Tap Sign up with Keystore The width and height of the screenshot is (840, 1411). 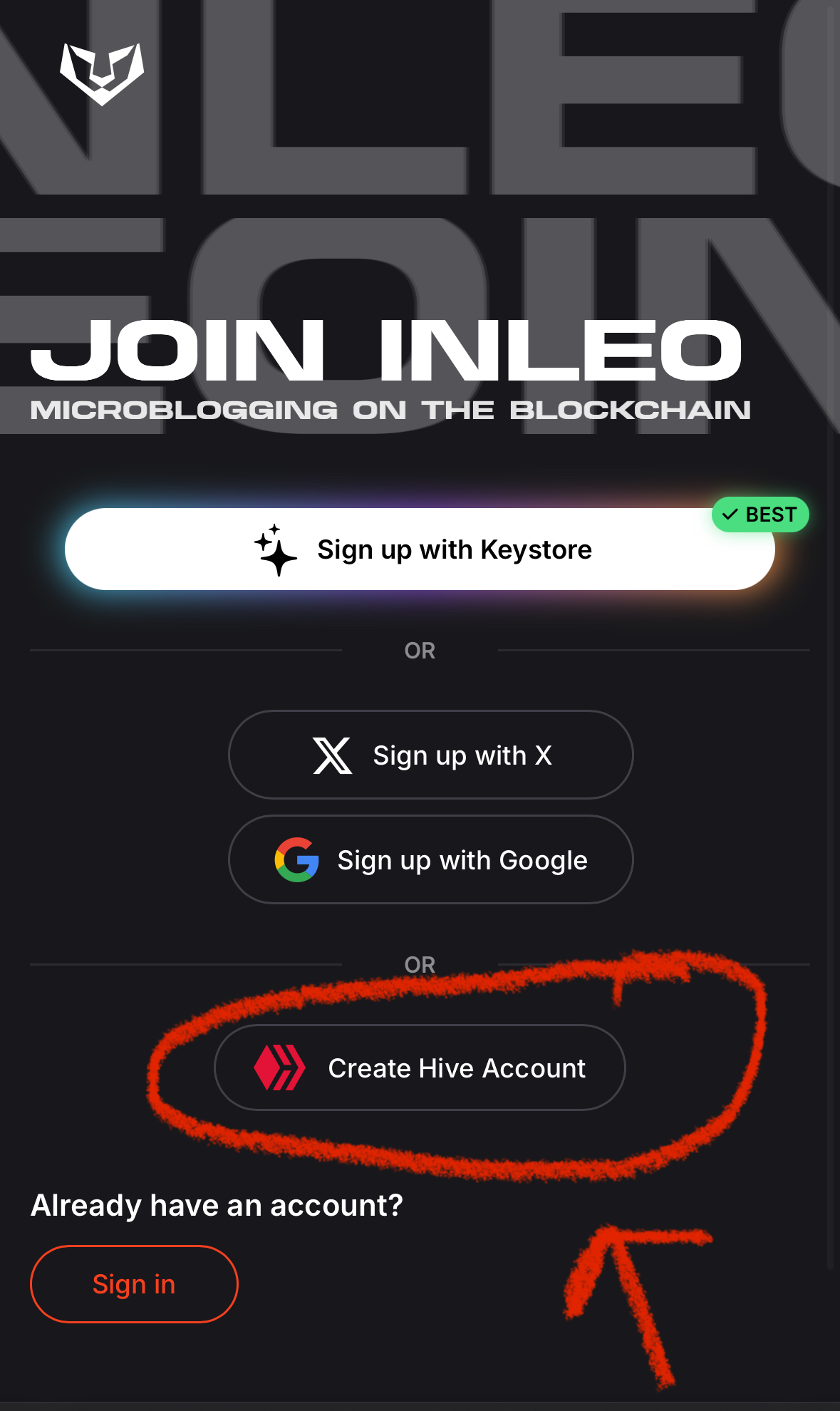(x=420, y=549)
